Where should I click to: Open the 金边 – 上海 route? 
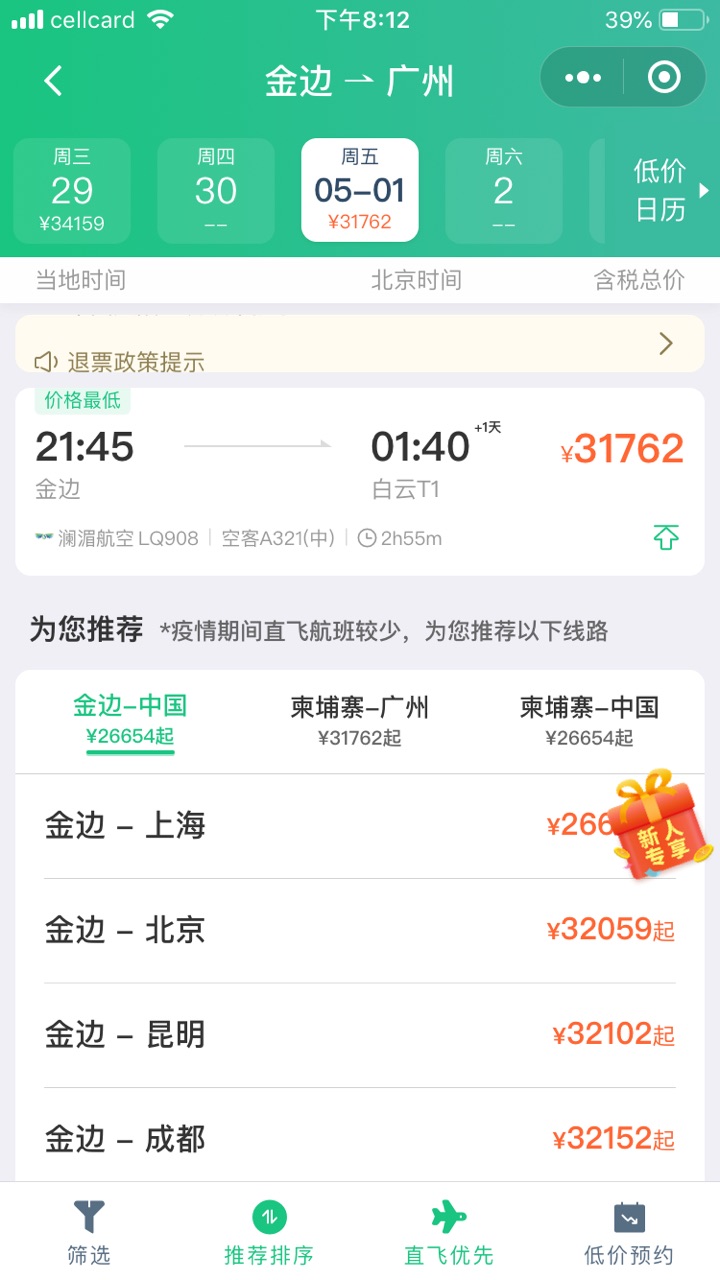(x=300, y=826)
